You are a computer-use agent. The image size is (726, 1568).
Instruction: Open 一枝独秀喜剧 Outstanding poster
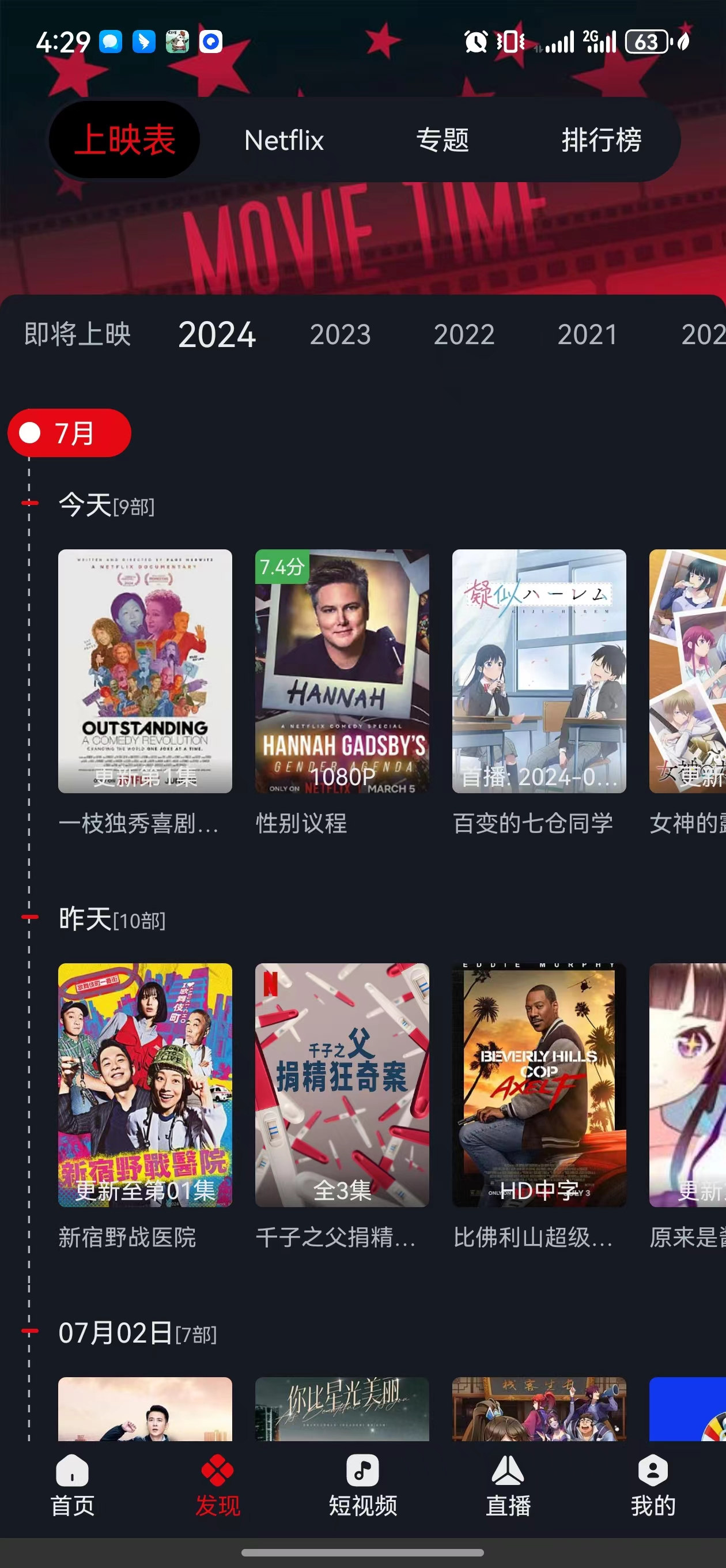click(x=145, y=671)
